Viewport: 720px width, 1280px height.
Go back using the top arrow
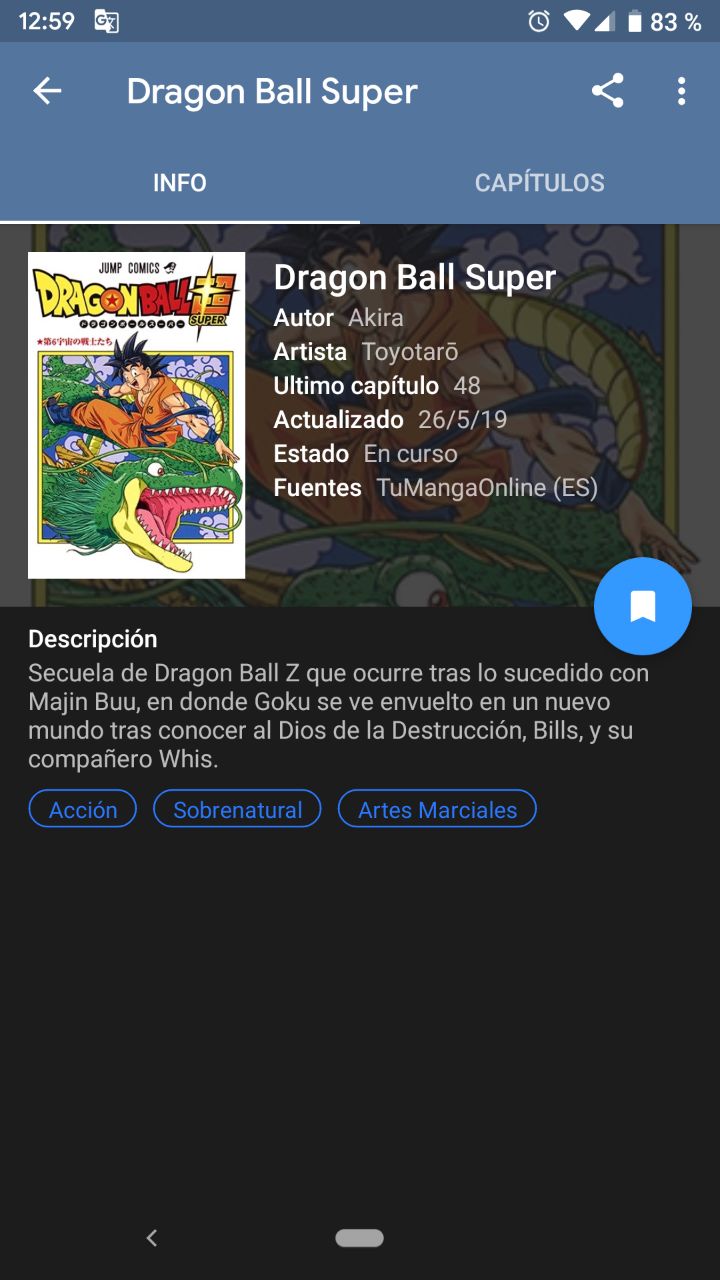click(x=47, y=92)
